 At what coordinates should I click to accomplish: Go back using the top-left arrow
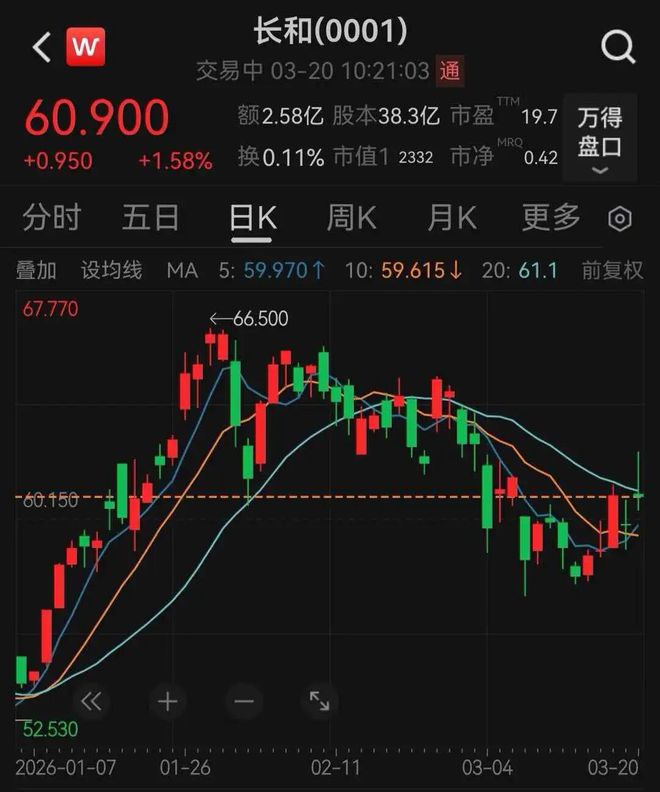41,46
